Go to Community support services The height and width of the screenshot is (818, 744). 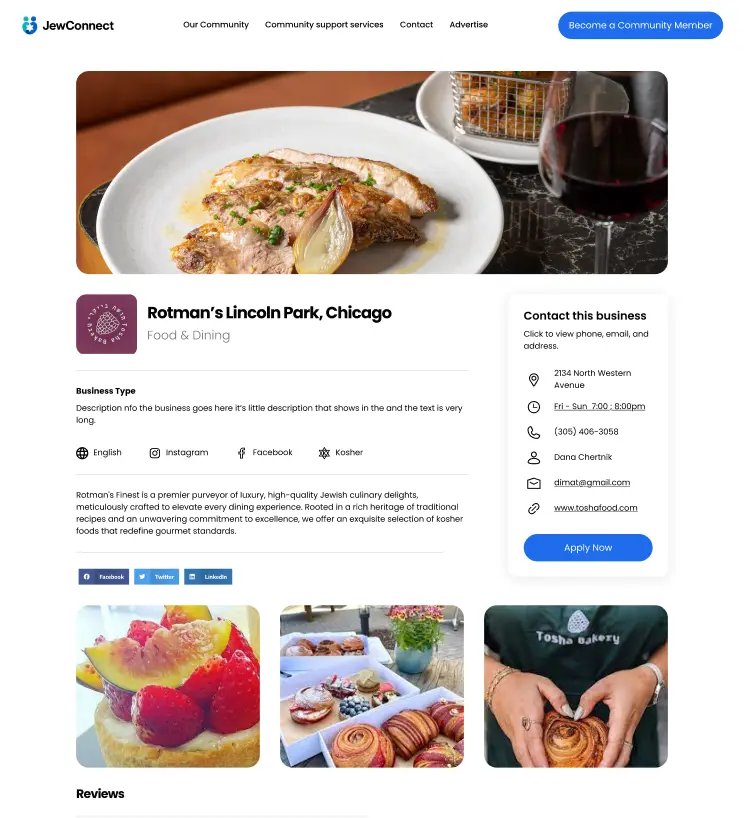323,25
